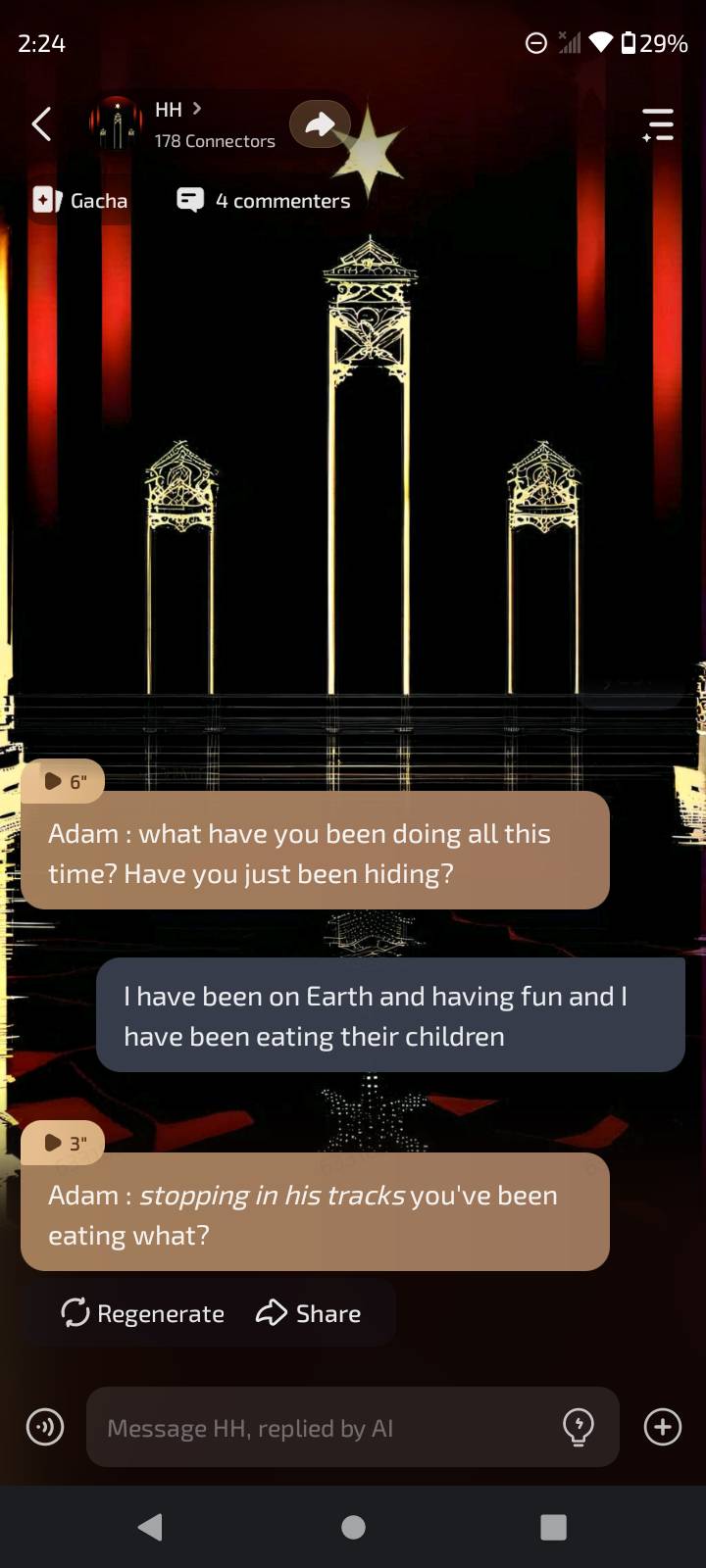Open Gacha
Screen dimensions: 706x1568
tap(81, 201)
